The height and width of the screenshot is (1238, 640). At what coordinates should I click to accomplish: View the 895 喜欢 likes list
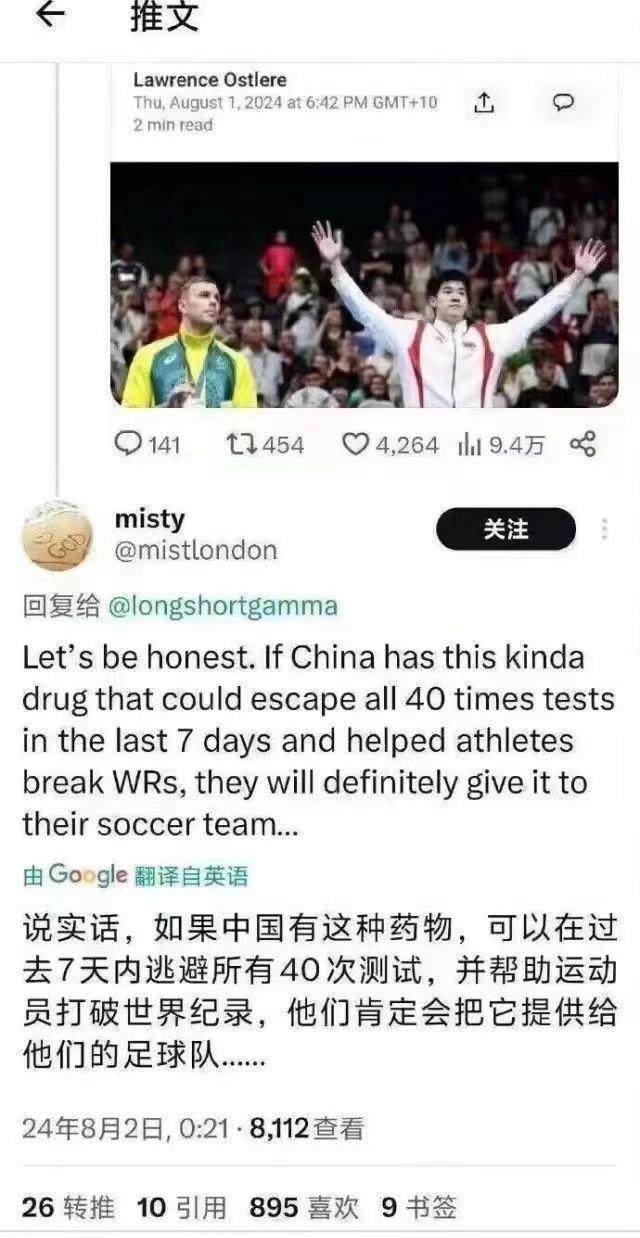(x=304, y=1207)
